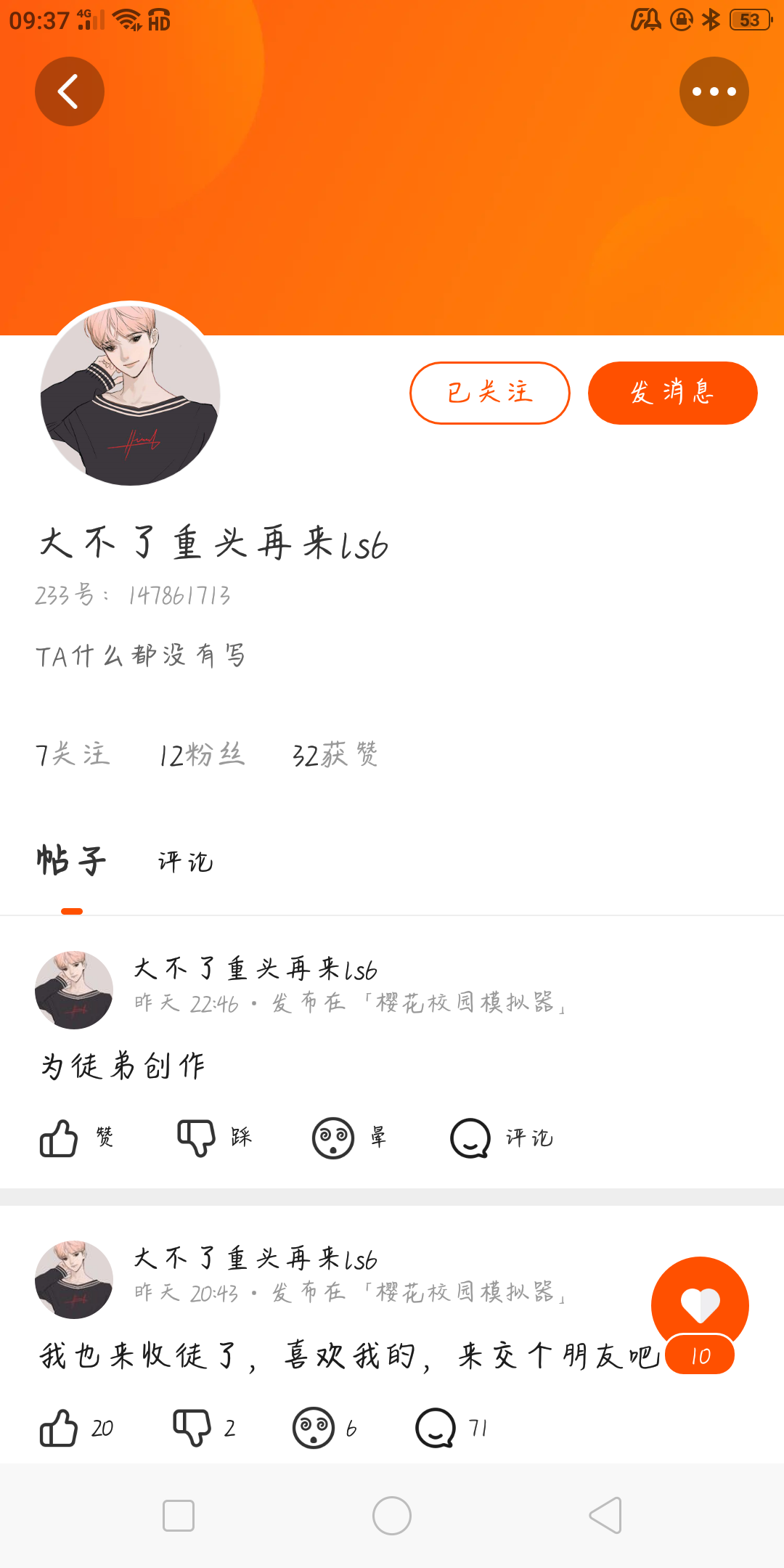
Task: Open 樱花校园模拟器 link in the 22:46 post
Action: 465,1003
